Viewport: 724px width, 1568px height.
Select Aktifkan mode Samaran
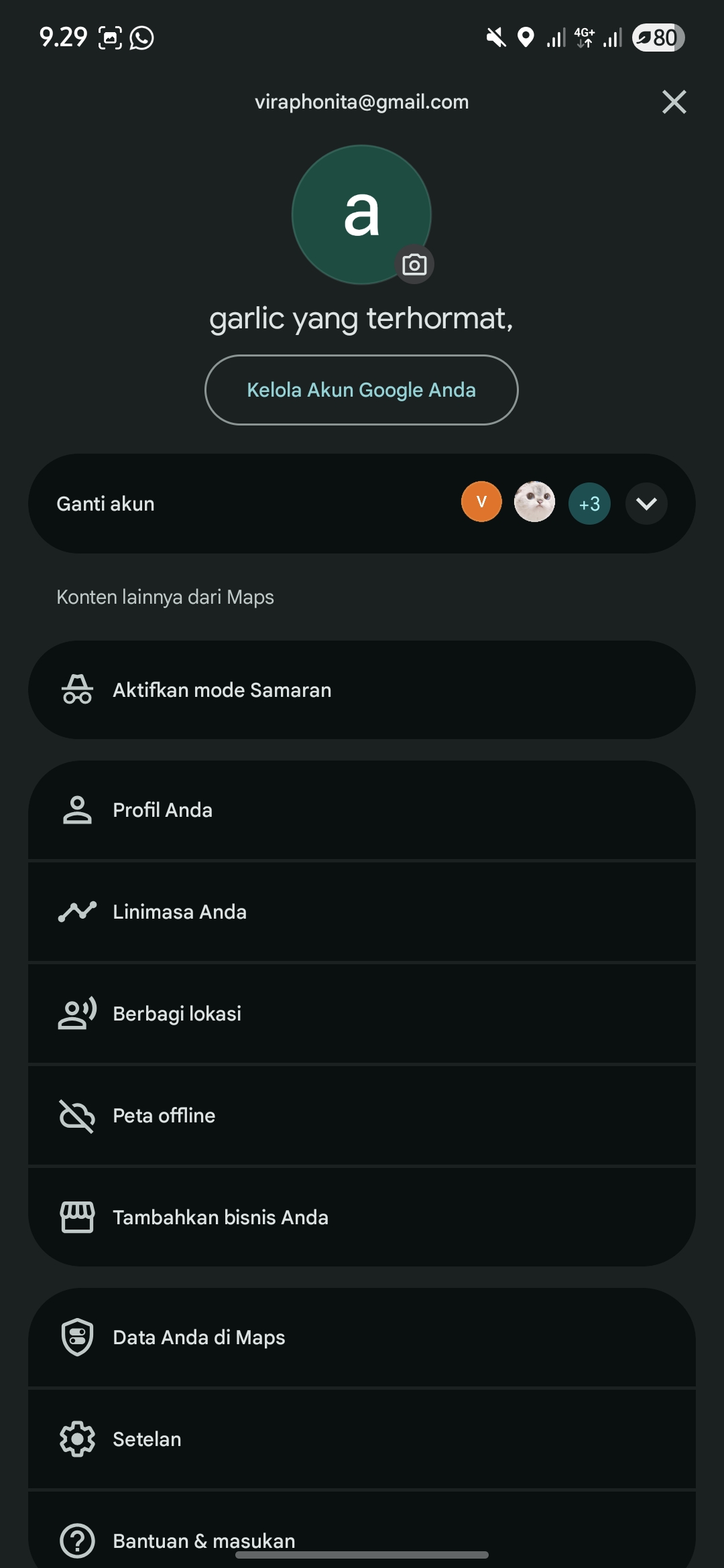pos(361,690)
